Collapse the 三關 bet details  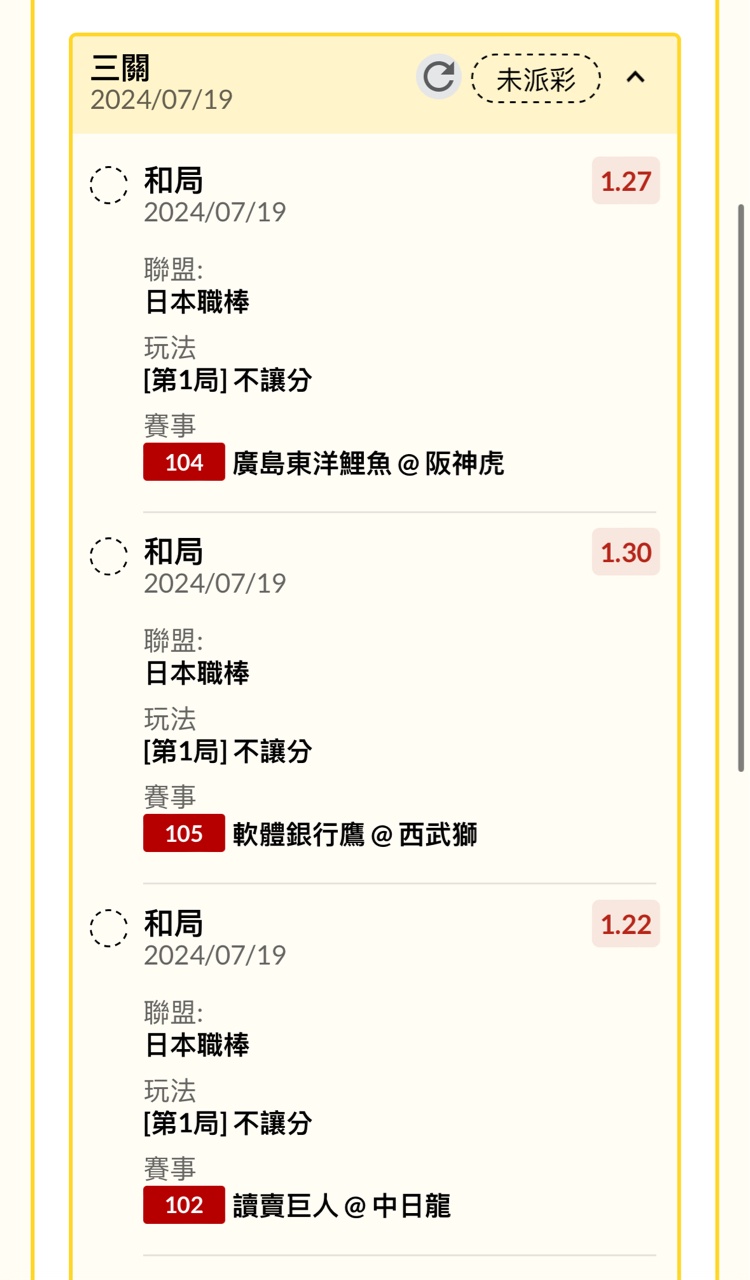pyautogui.click(x=636, y=77)
